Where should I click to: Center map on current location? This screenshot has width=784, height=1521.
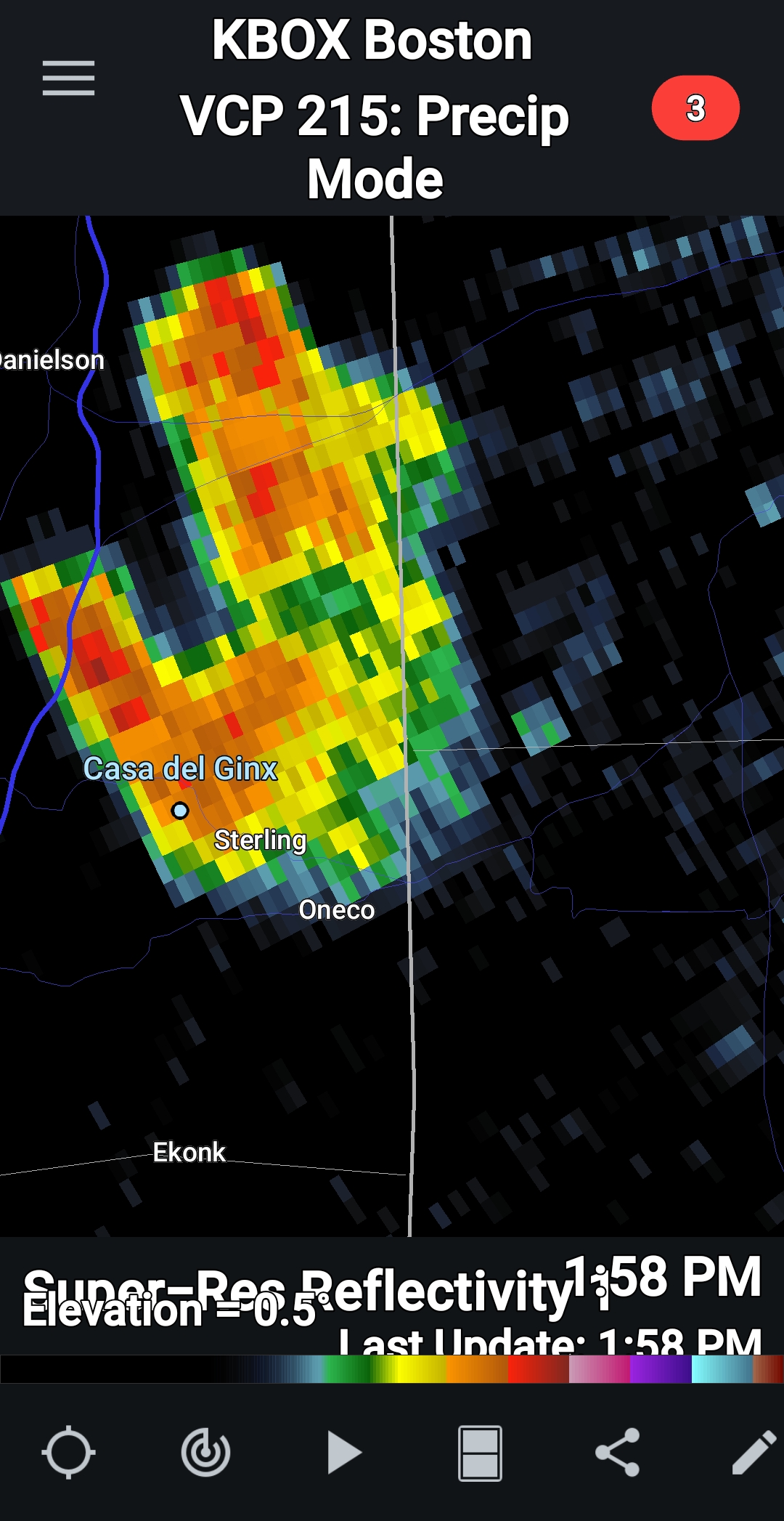pyautogui.click(x=68, y=1453)
